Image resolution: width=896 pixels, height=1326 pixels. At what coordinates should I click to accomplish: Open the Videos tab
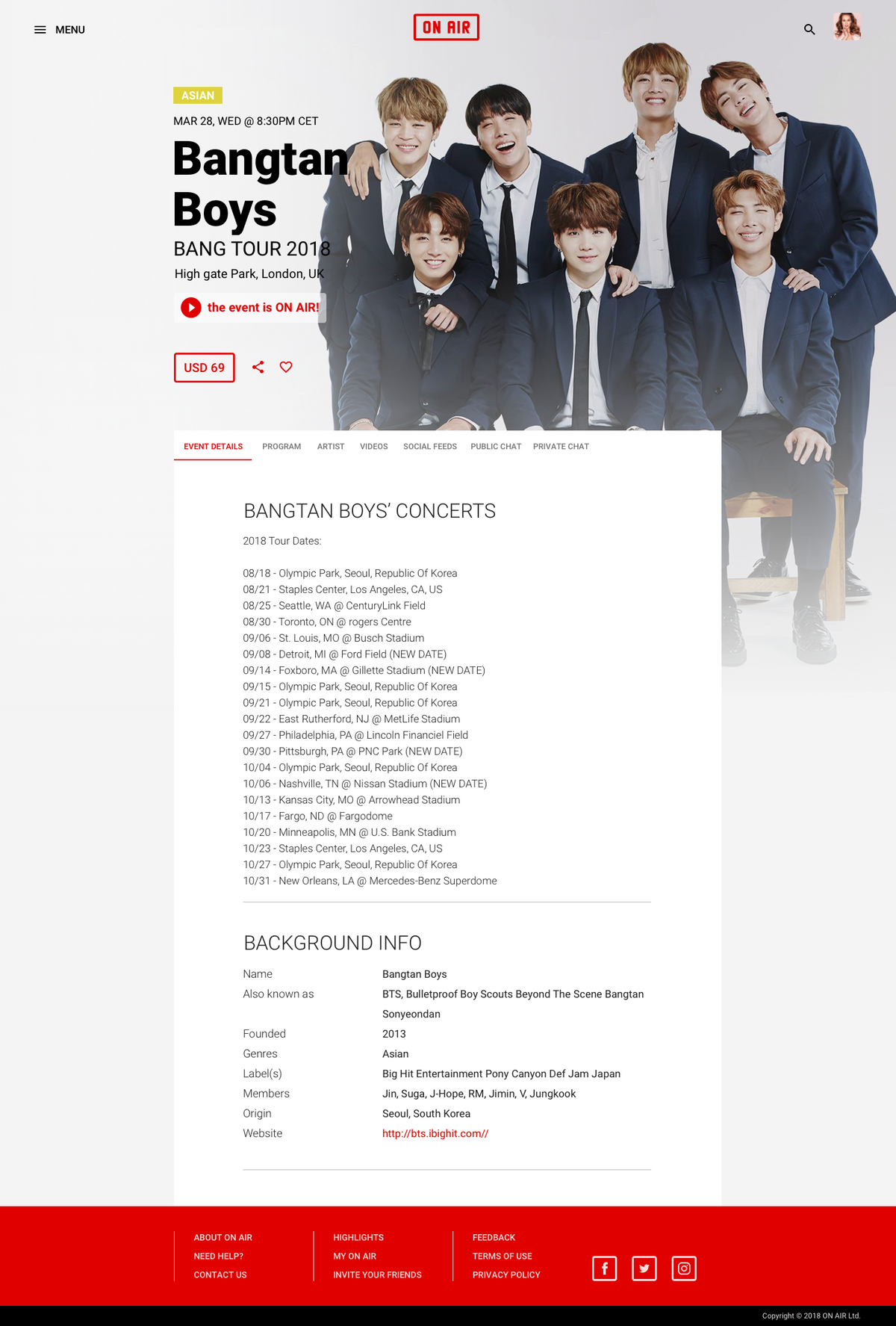pyautogui.click(x=373, y=447)
